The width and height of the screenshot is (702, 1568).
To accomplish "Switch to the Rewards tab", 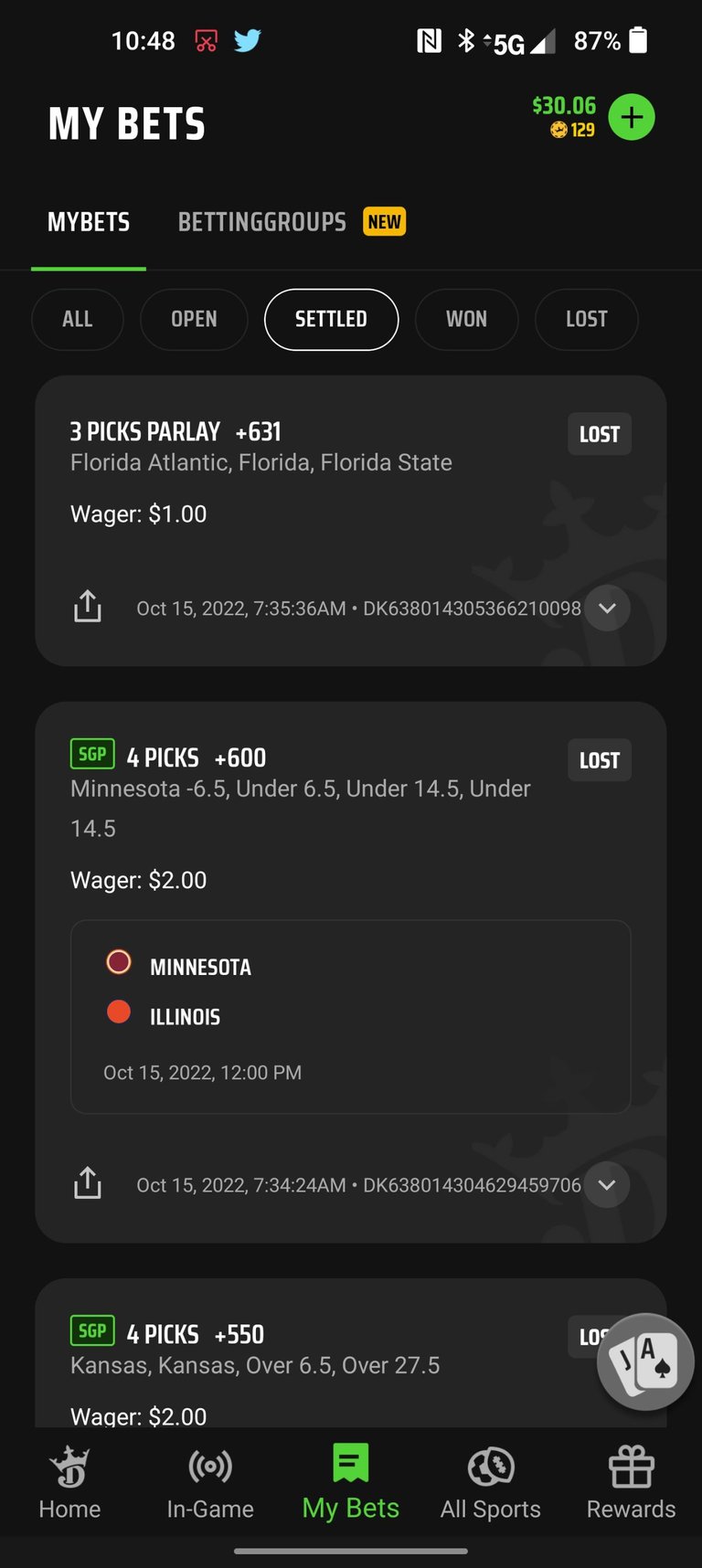I will click(x=631, y=1482).
